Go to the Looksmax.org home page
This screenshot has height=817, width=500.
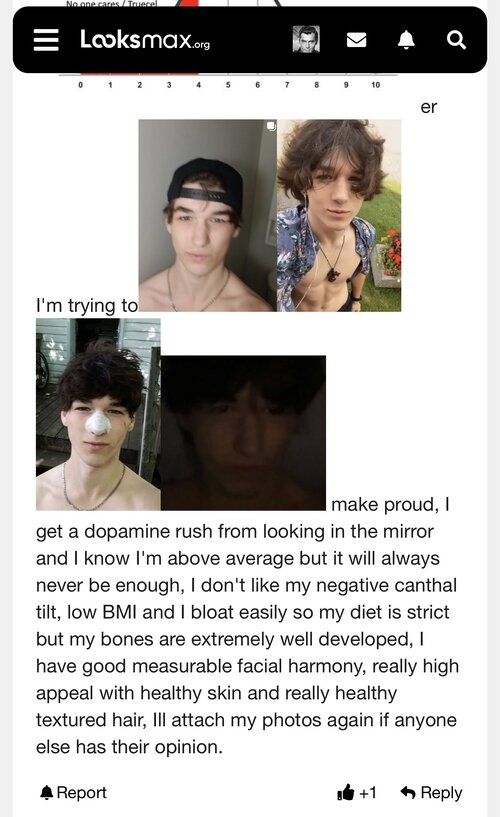tap(145, 40)
